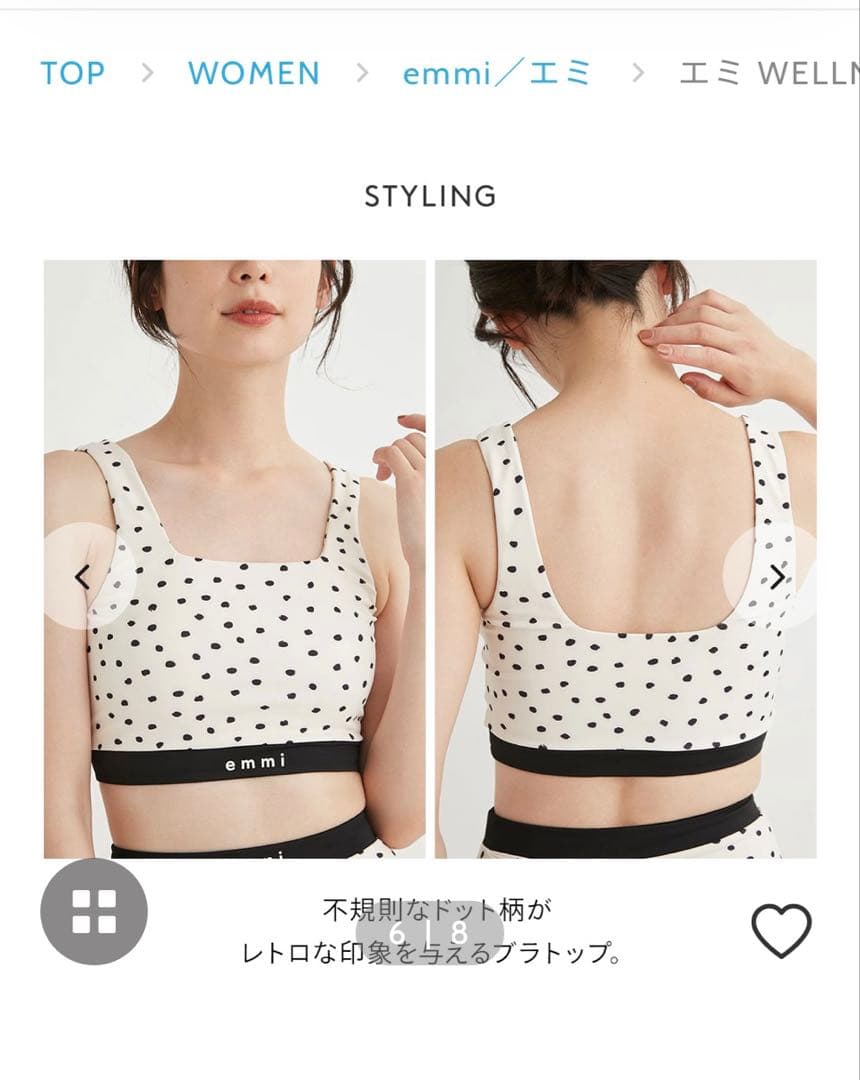The height and width of the screenshot is (1080, 860).
Task: Expand the breadcrumb chevron after TOP
Action: click(146, 71)
